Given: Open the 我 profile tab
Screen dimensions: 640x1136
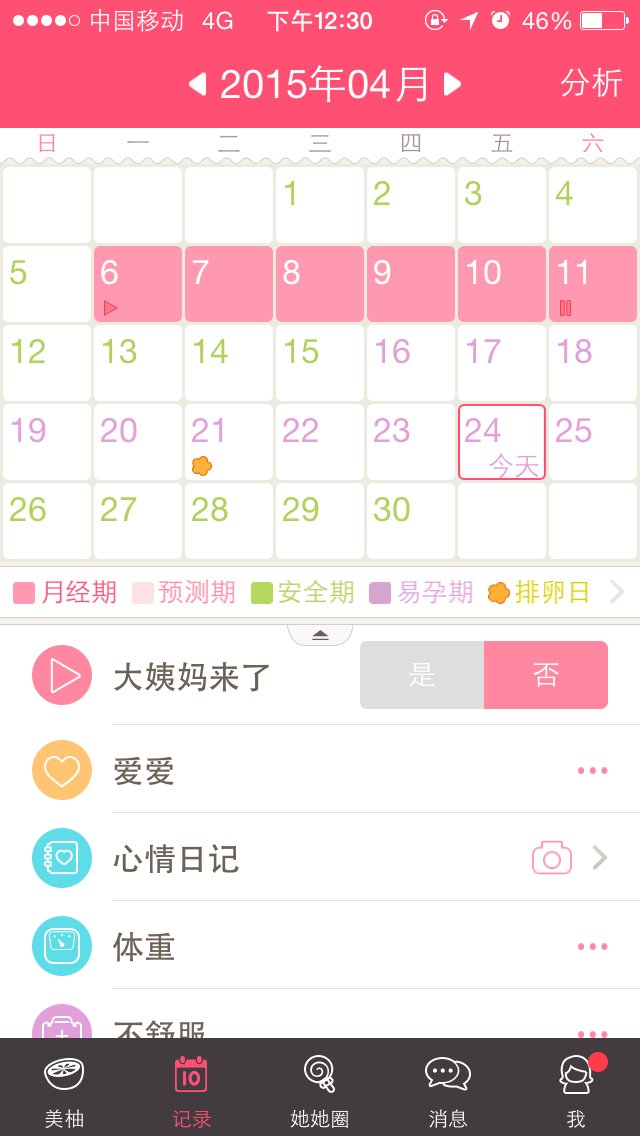Looking at the screenshot, I should tap(576, 1090).
